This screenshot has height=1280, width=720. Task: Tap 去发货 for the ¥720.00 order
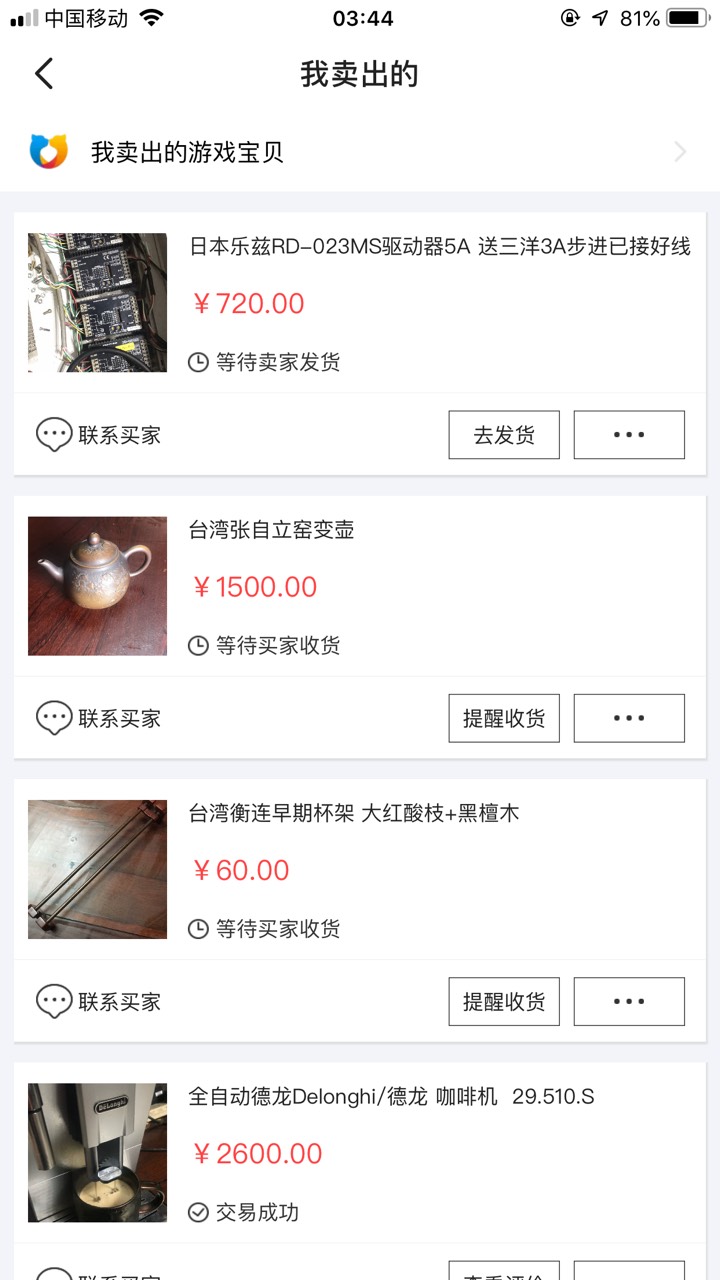point(504,435)
